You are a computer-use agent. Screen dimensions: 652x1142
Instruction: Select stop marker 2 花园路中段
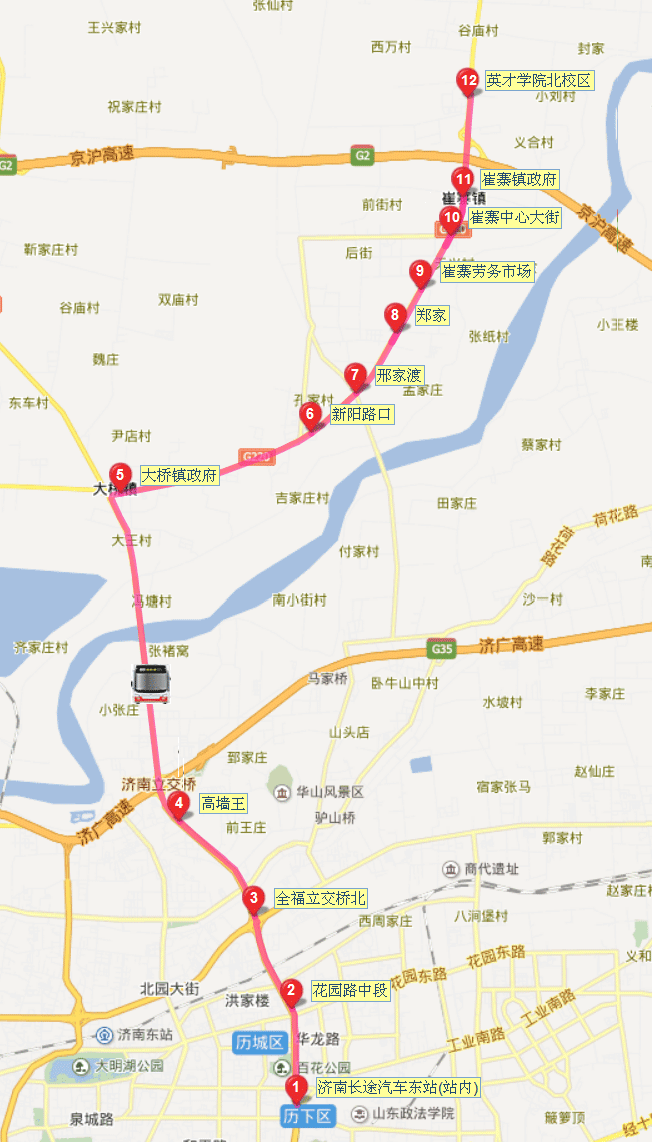point(290,991)
